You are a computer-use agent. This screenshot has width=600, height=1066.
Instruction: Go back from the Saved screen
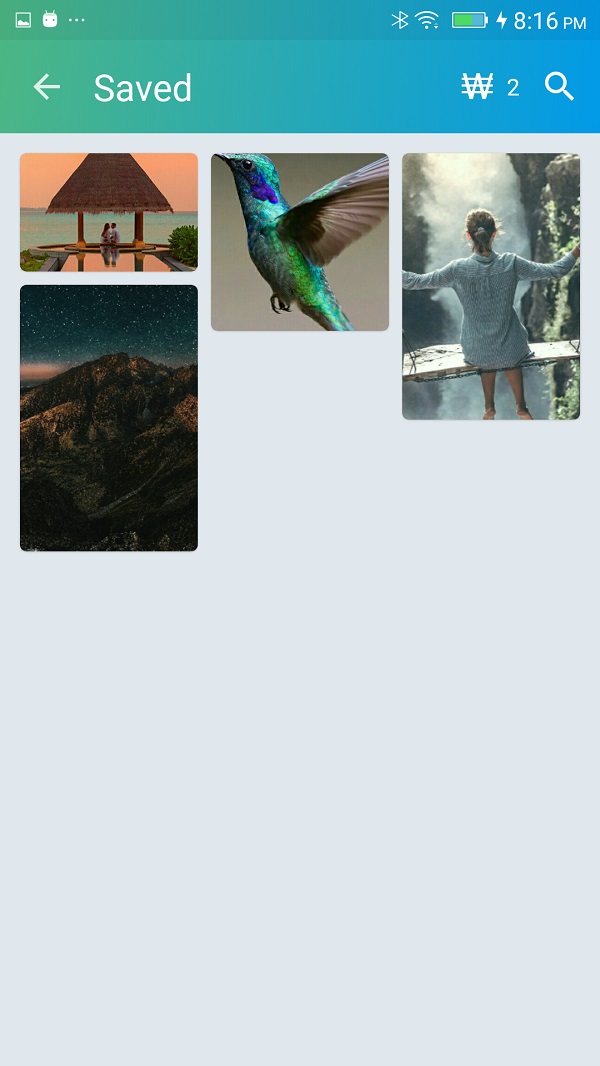point(47,88)
